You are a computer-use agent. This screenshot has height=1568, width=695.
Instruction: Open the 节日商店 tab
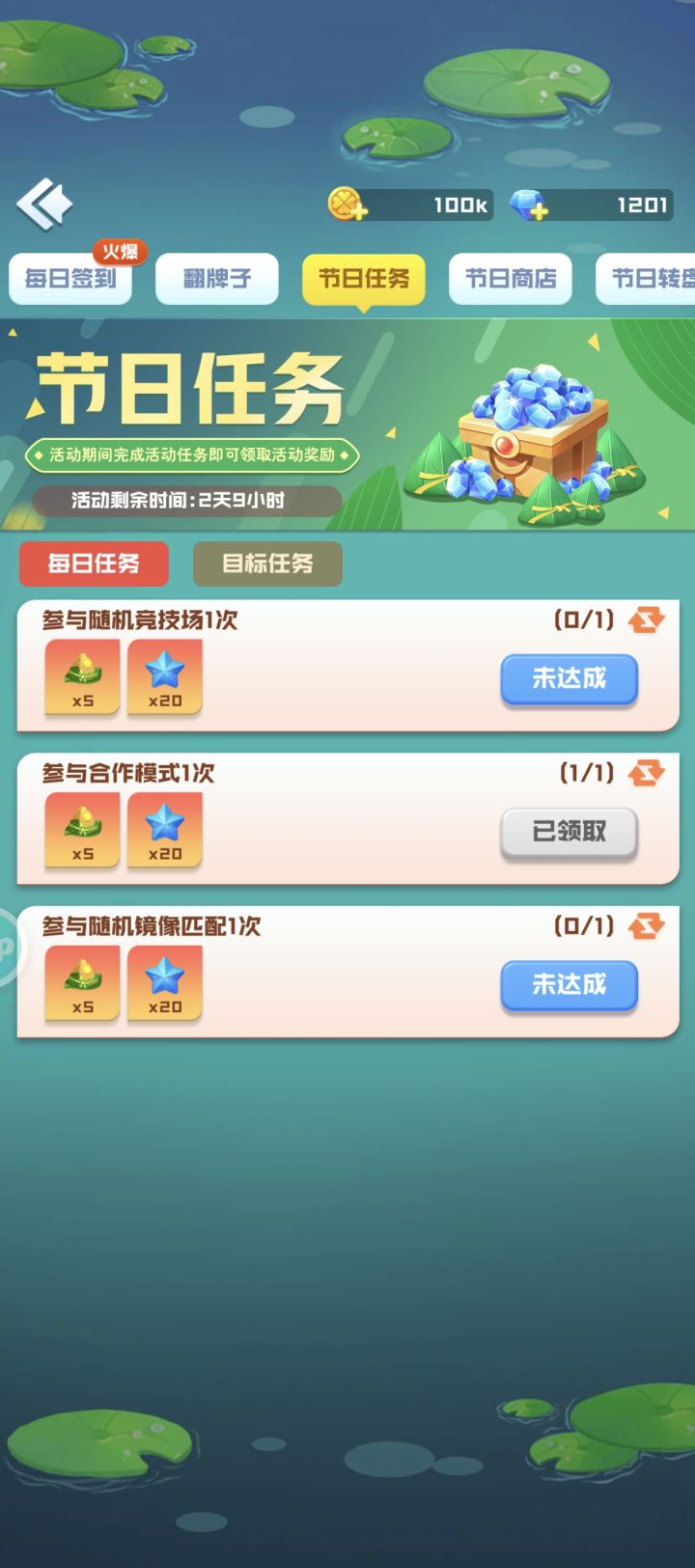[x=511, y=280]
